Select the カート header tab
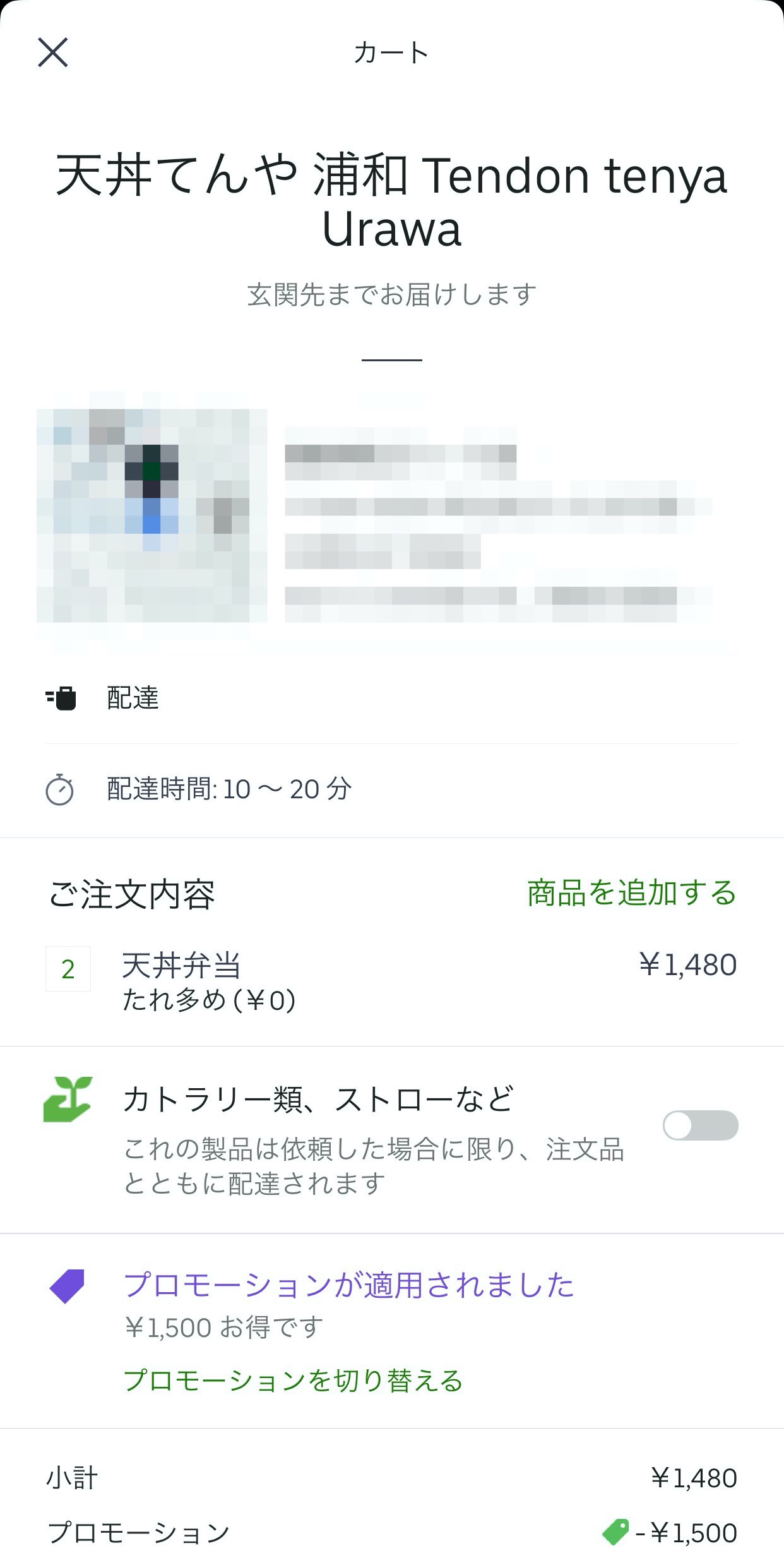This screenshot has width=784, height=1565. tap(391, 53)
